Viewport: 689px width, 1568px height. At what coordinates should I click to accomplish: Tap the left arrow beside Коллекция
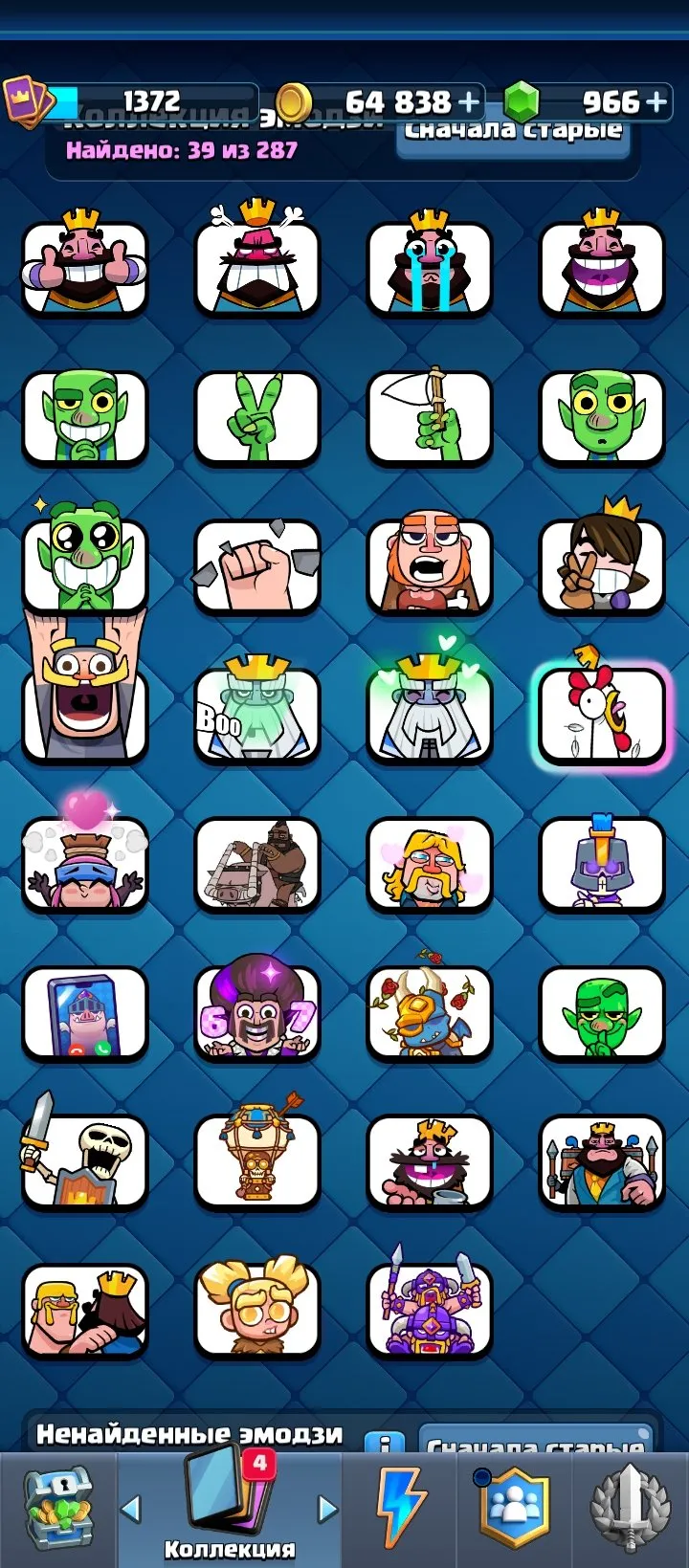pos(131,1510)
